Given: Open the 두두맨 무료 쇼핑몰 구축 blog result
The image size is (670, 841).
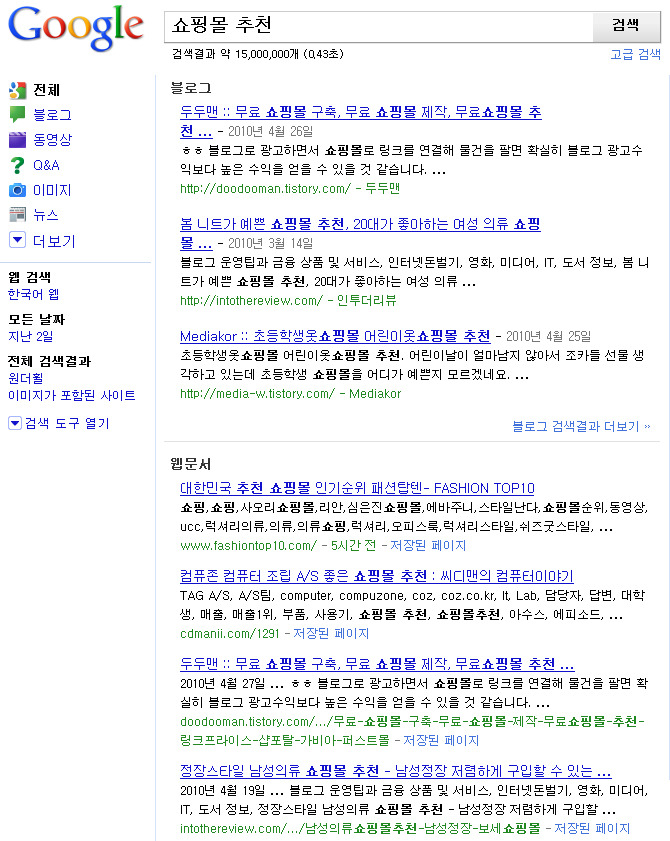Looking at the screenshot, I should 360,112.
